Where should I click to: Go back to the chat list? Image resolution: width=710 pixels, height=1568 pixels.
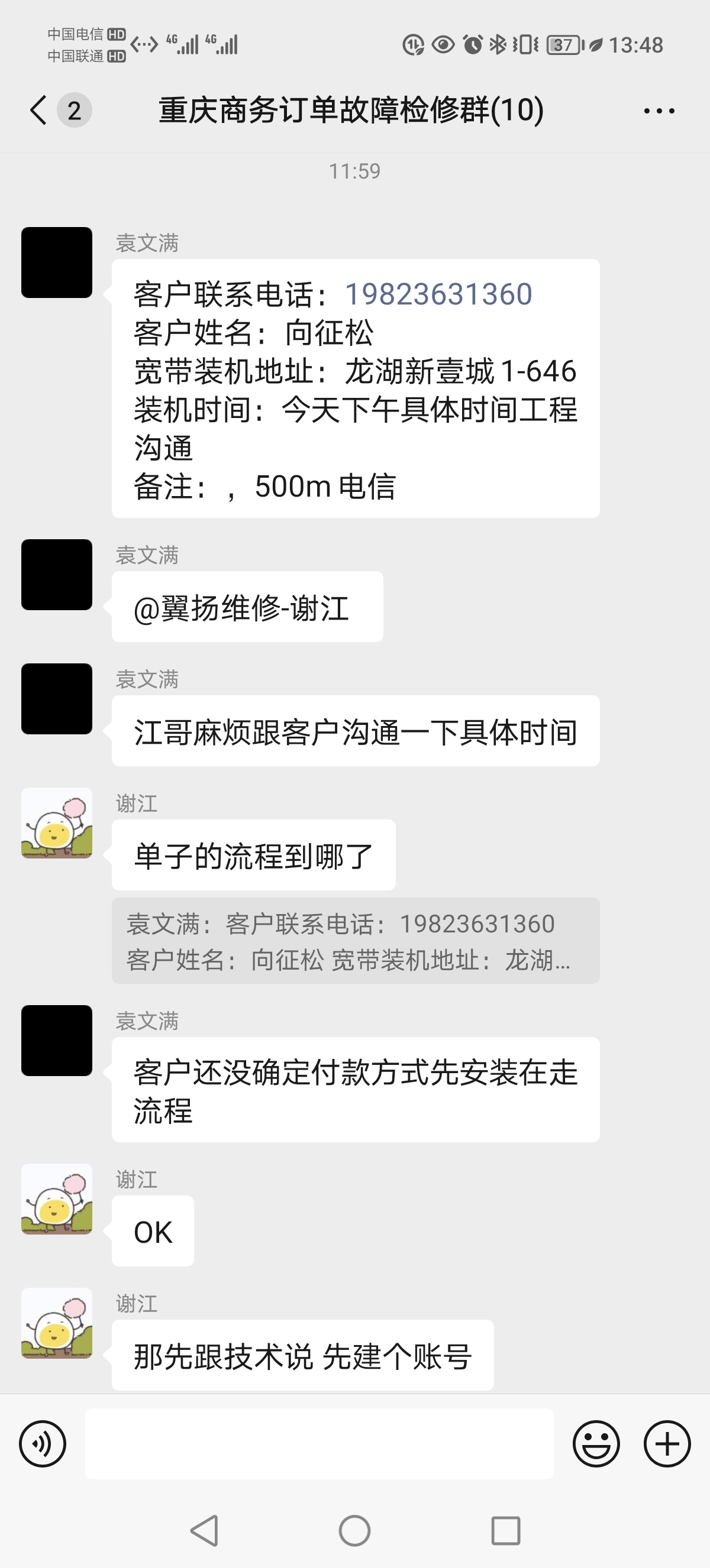pos(39,110)
